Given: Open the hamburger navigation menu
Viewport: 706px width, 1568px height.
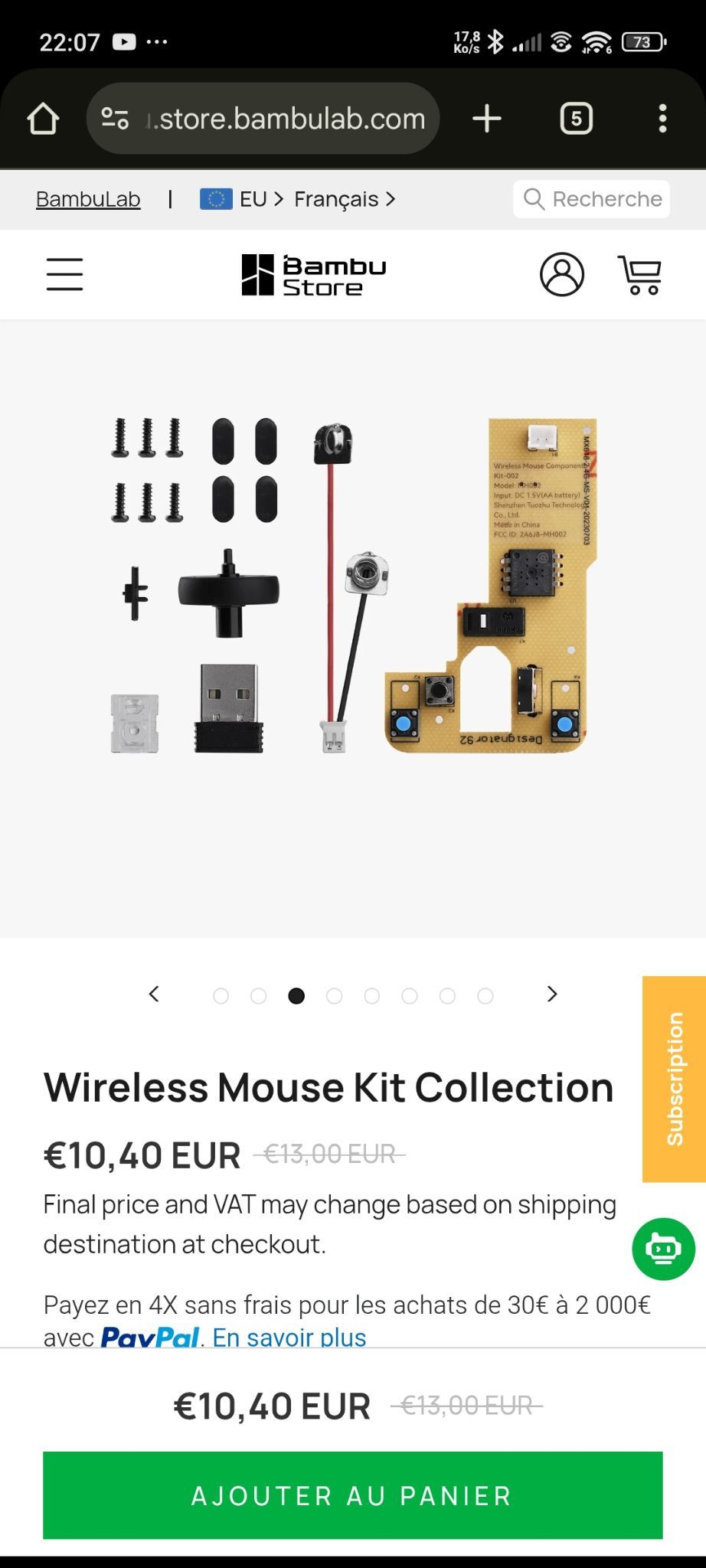Looking at the screenshot, I should click(64, 274).
